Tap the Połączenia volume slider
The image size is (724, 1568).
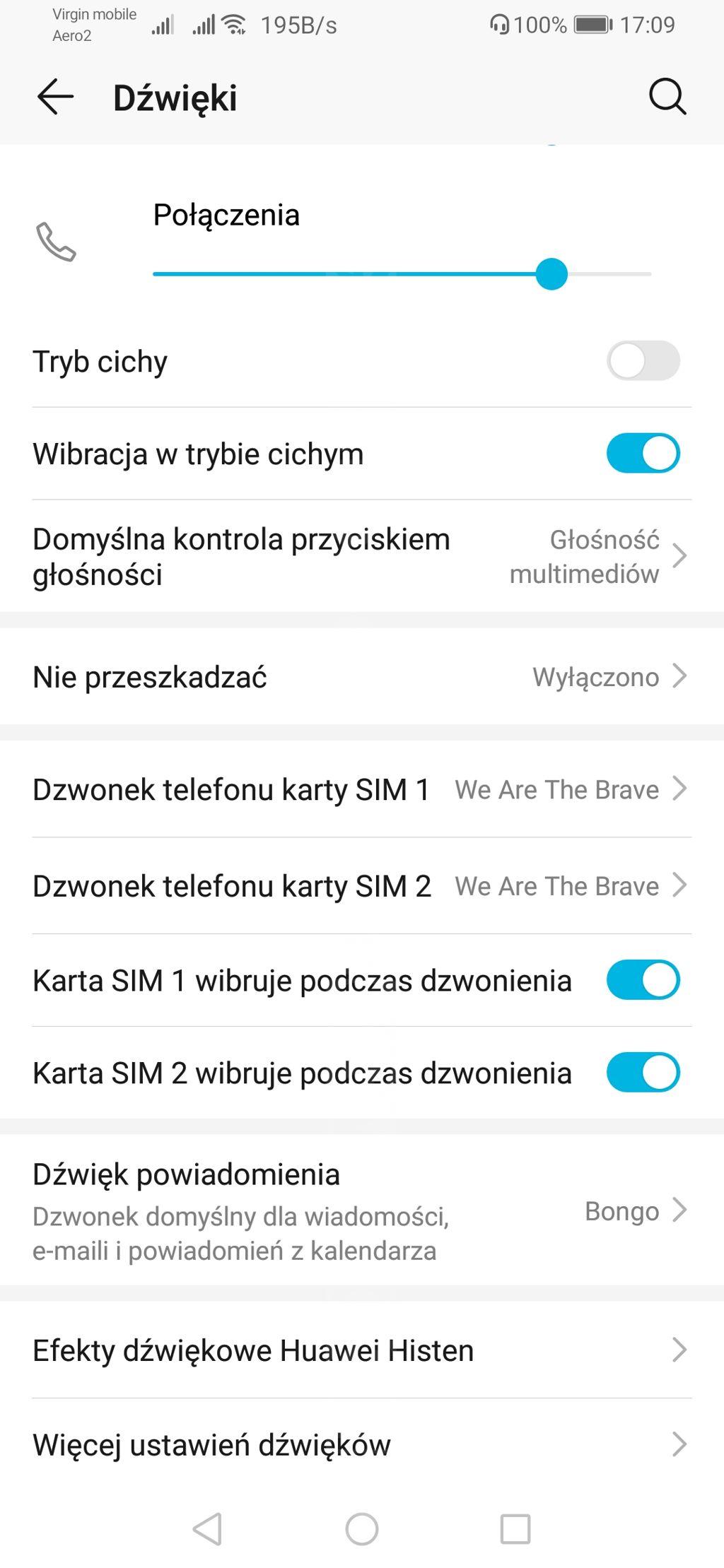[551, 274]
